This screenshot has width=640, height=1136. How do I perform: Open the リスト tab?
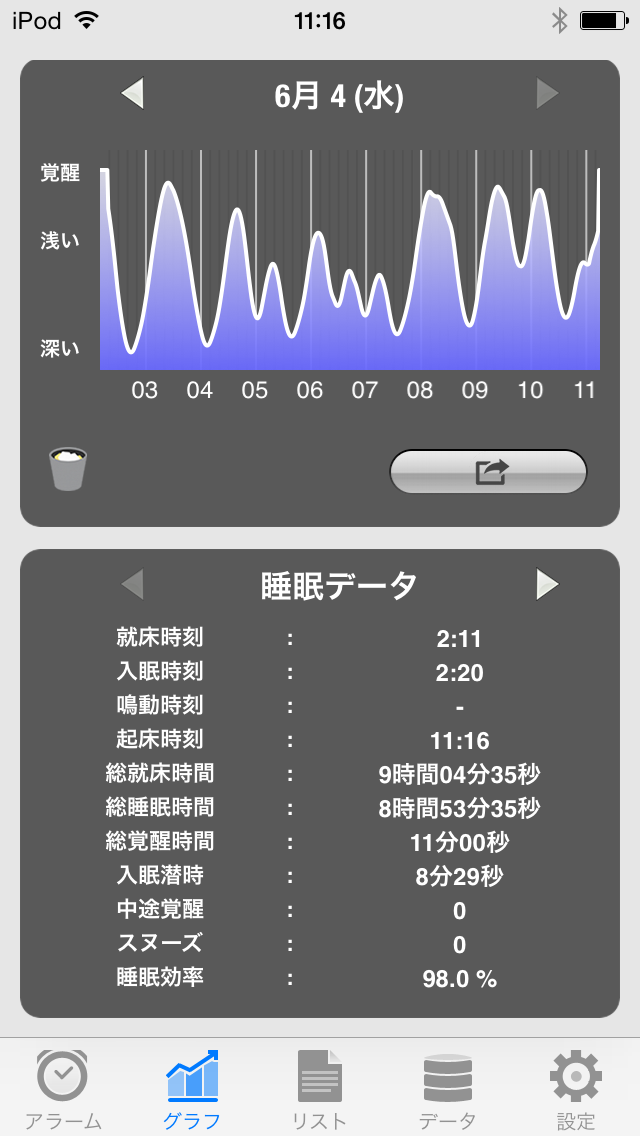coord(319,1089)
